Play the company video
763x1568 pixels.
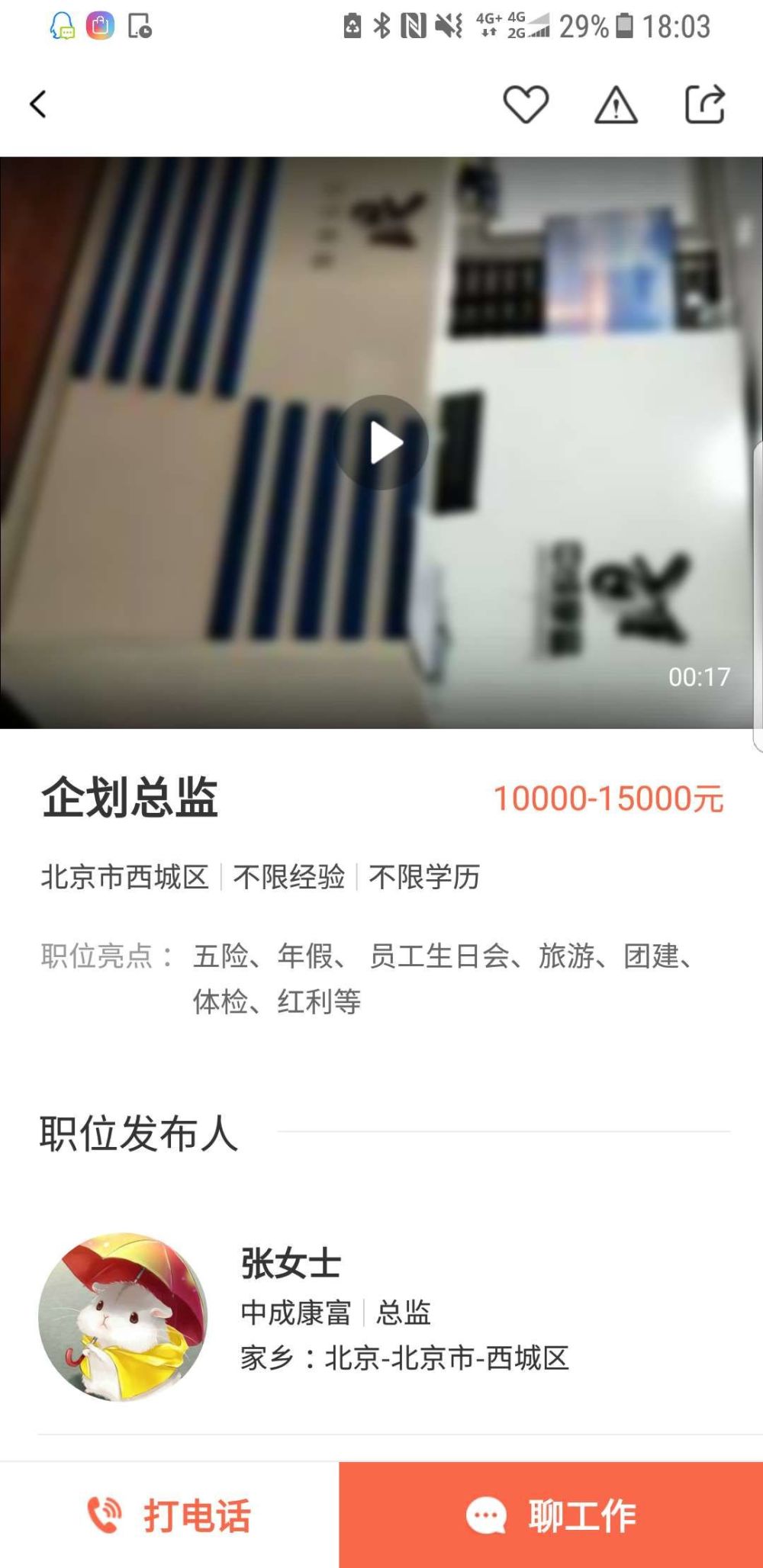click(x=381, y=442)
